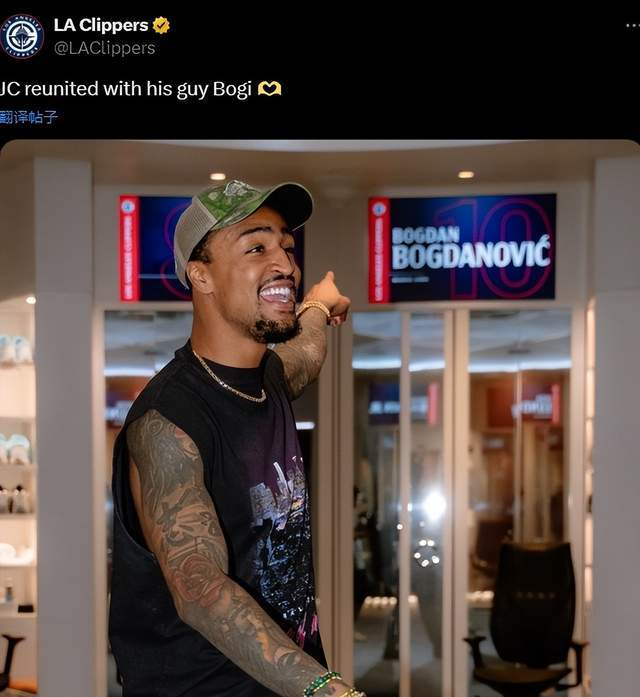640x697 pixels.
Task: View the attached post photo full screen
Action: [x=320, y=420]
